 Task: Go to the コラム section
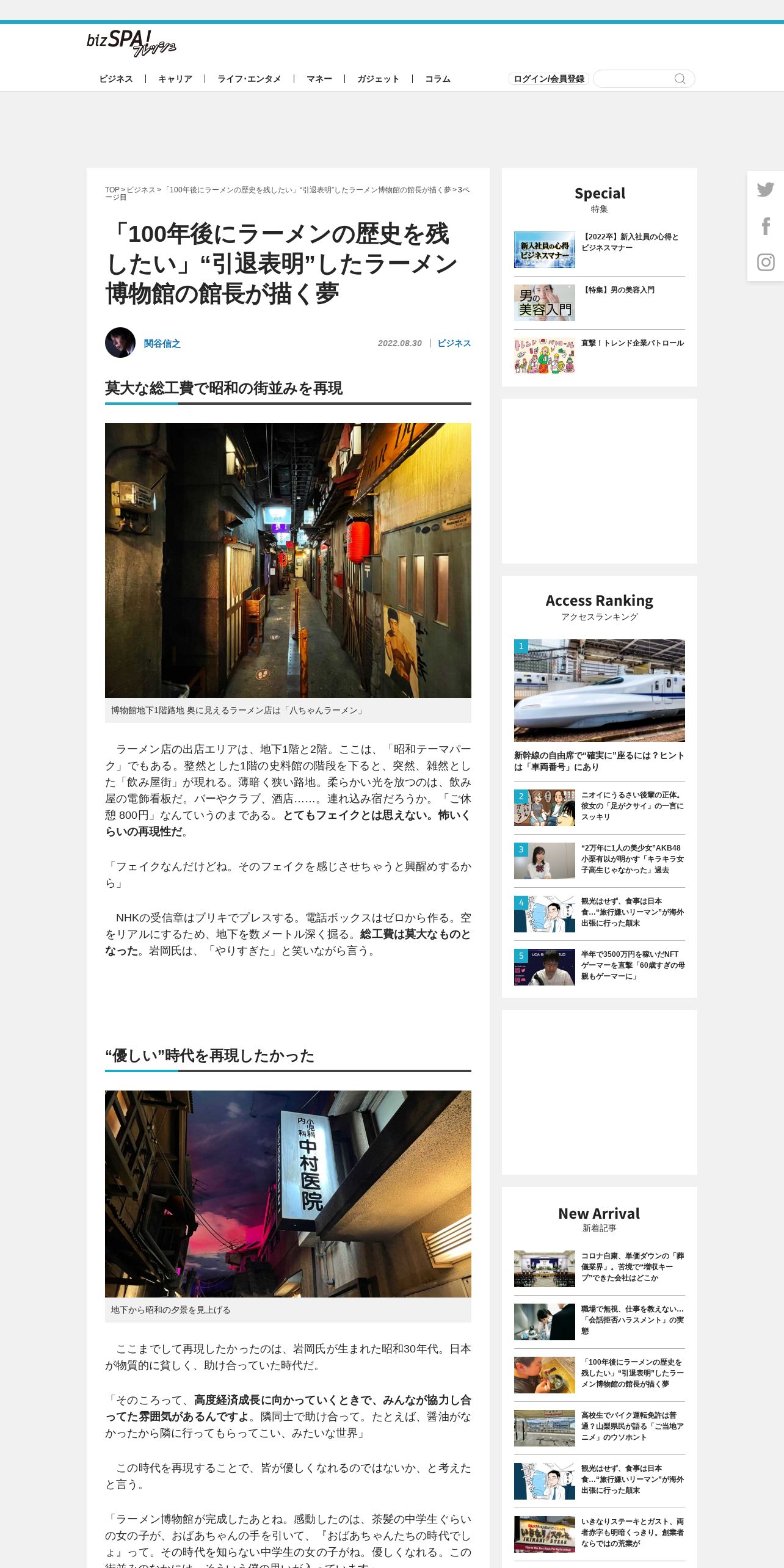pos(438,79)
